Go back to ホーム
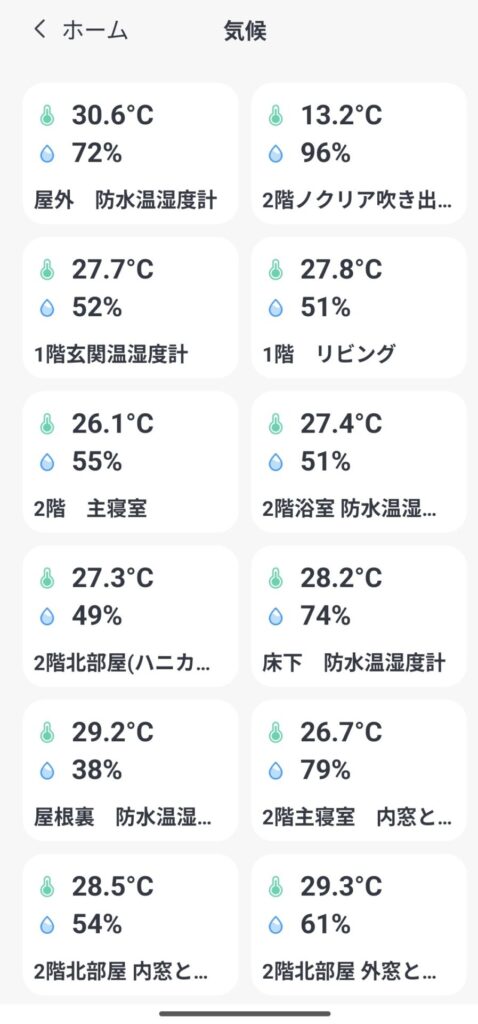Viewport: 478px width, 1024px height. 80,31
